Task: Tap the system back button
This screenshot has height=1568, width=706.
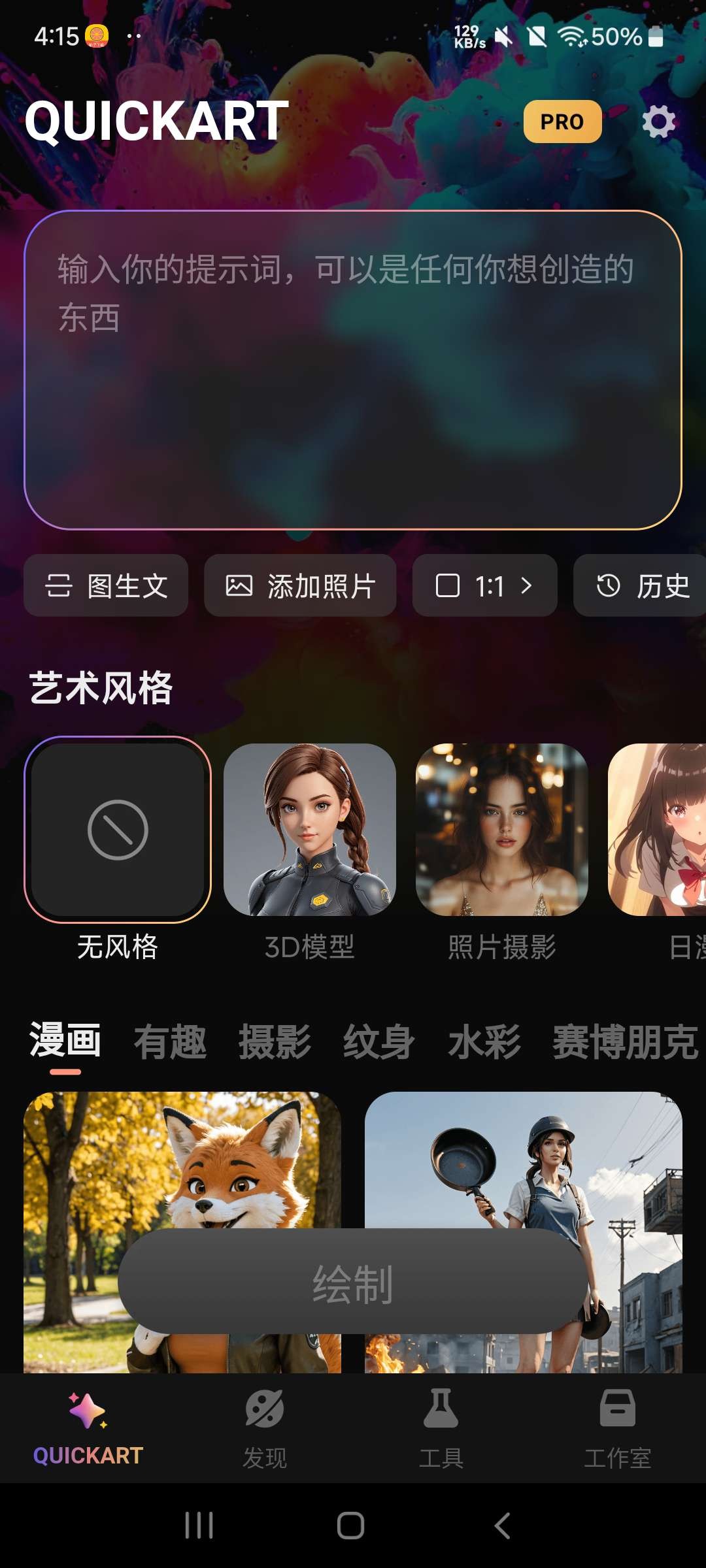Action: (x=502, y=1526)
